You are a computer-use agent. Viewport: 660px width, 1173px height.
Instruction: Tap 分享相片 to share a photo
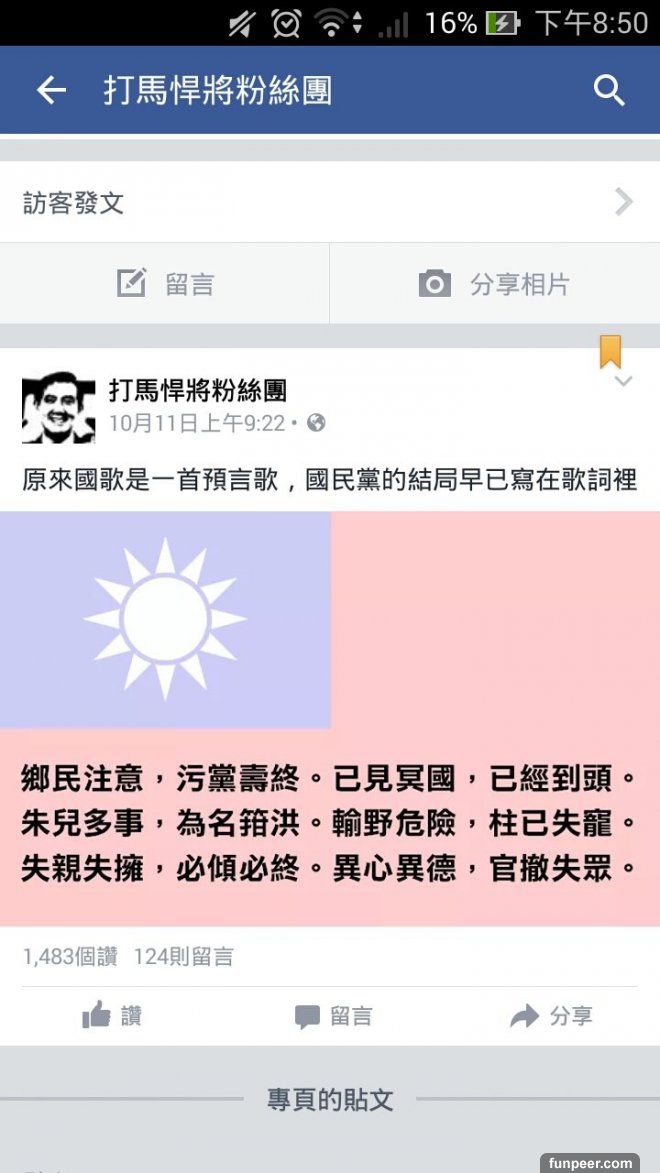(x=494, y=284)
